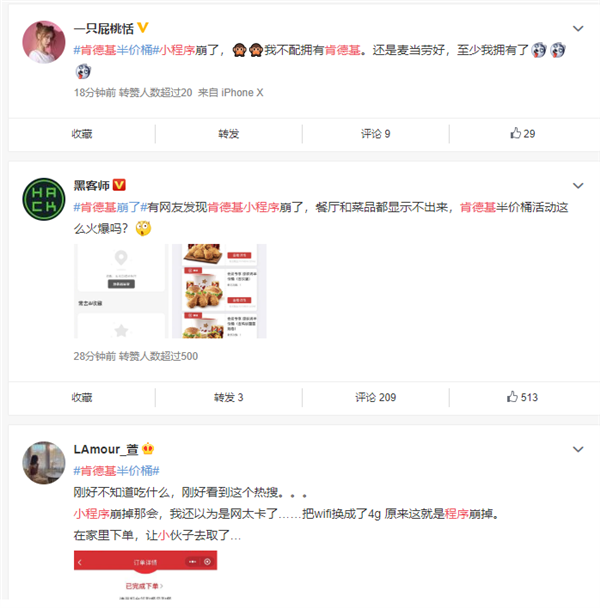Screen dimensions: 600x608
Task: Open the dropdown menu on LAmour_萱's post
Action: (x=577, y=449)
